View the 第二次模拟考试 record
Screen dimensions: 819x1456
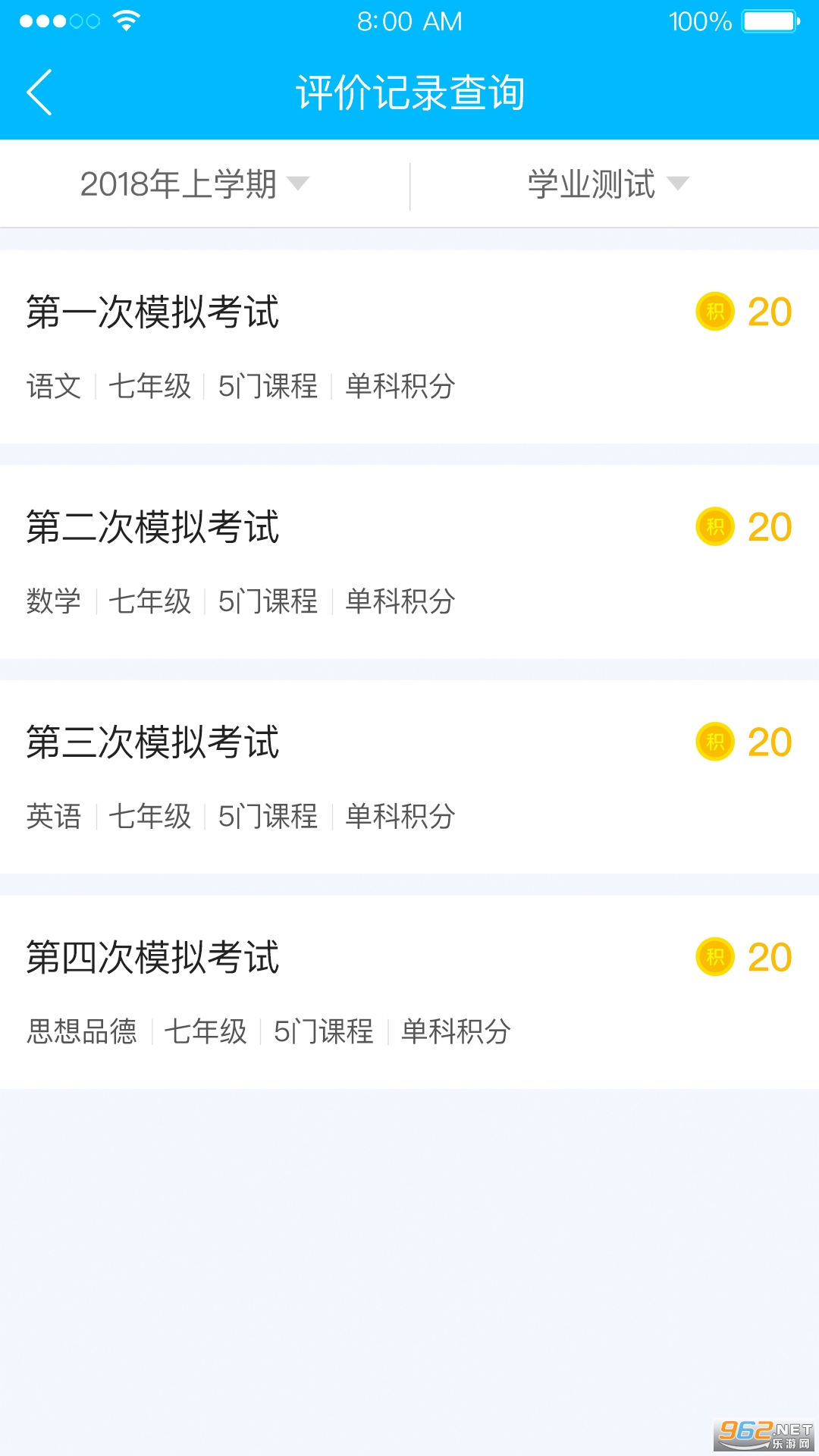(409, 562)
